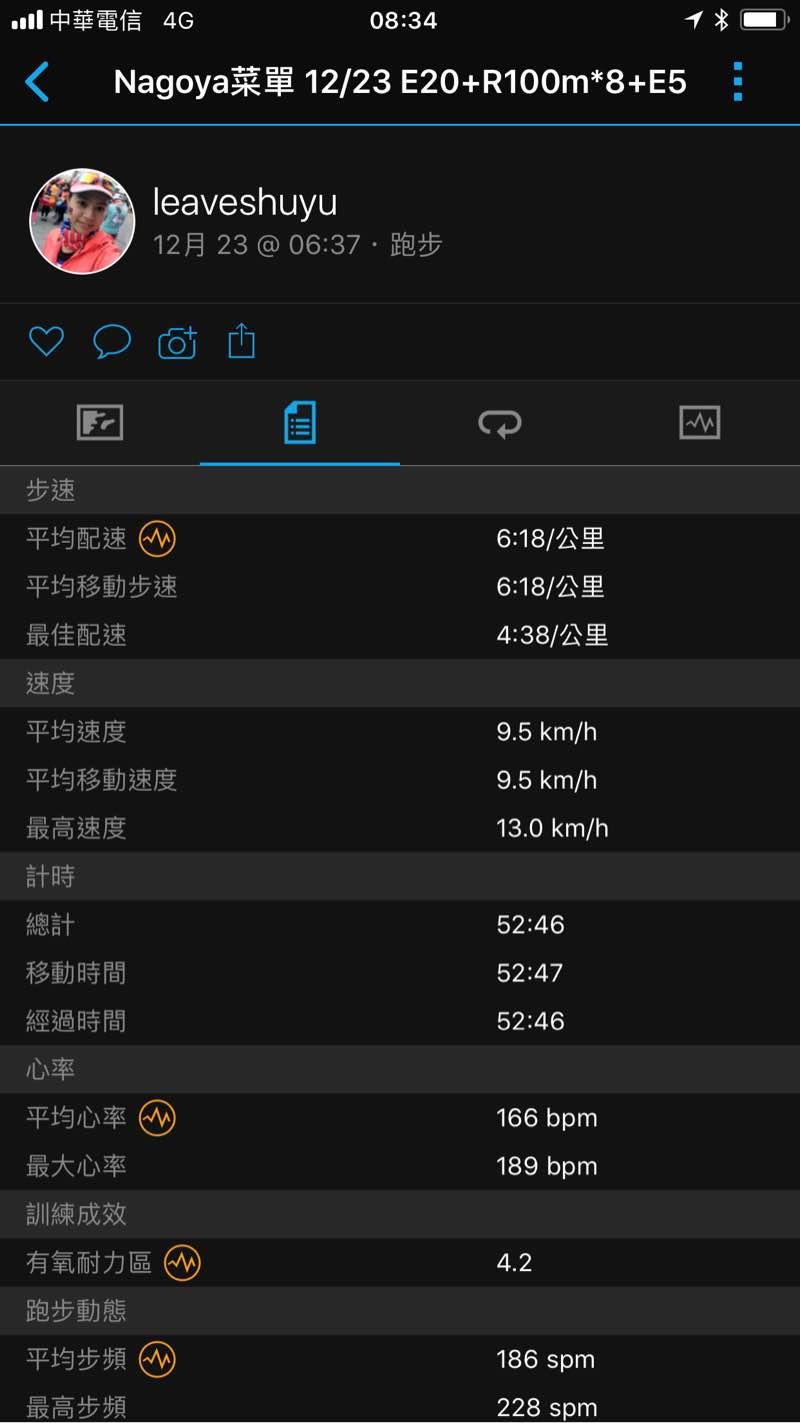Tap the chart icon beside 有氧耐力區
The image size is (800, 1423).
point(182,1263)
